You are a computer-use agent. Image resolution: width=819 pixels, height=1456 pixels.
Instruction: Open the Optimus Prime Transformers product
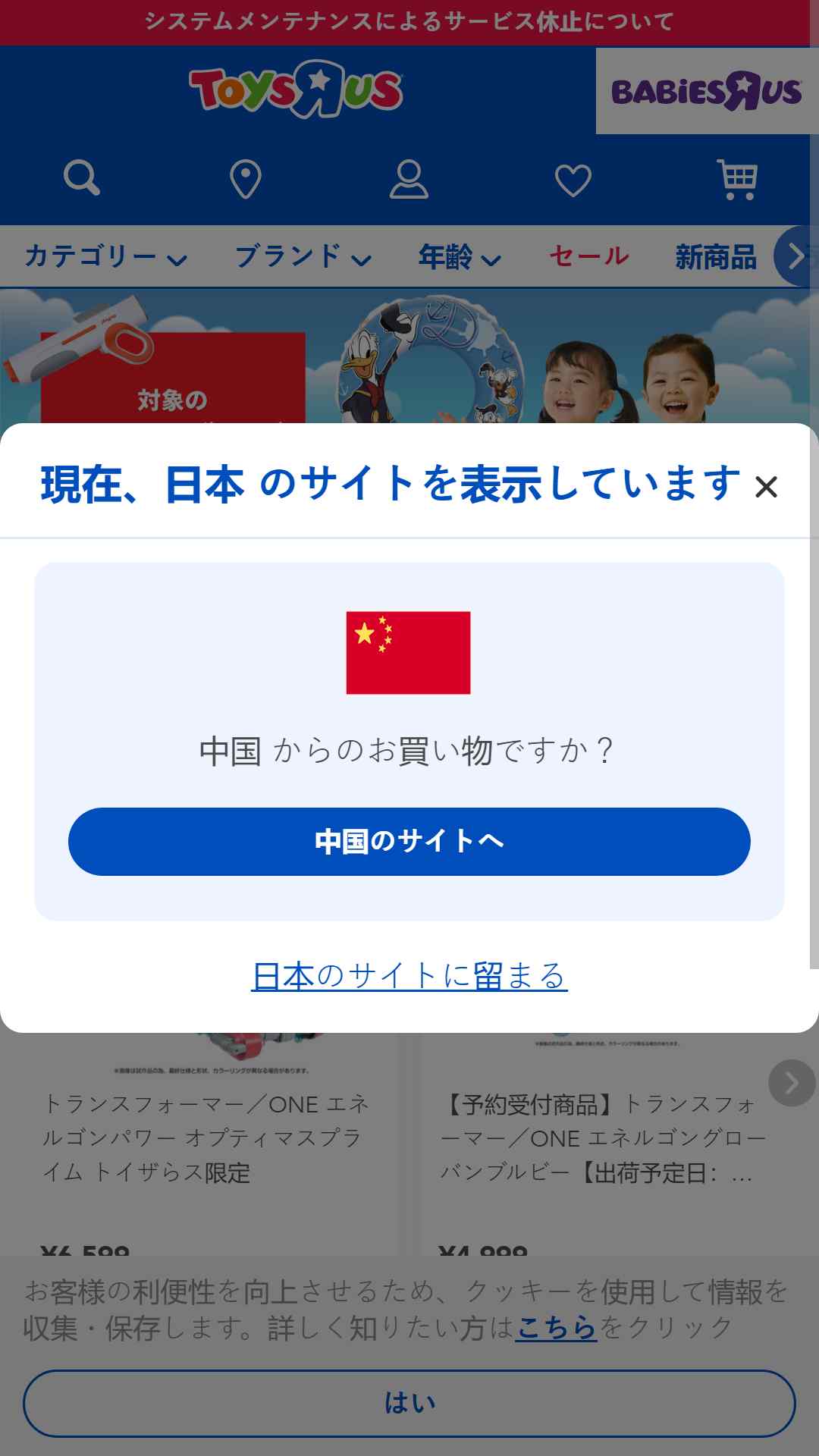click(205, 1137)
